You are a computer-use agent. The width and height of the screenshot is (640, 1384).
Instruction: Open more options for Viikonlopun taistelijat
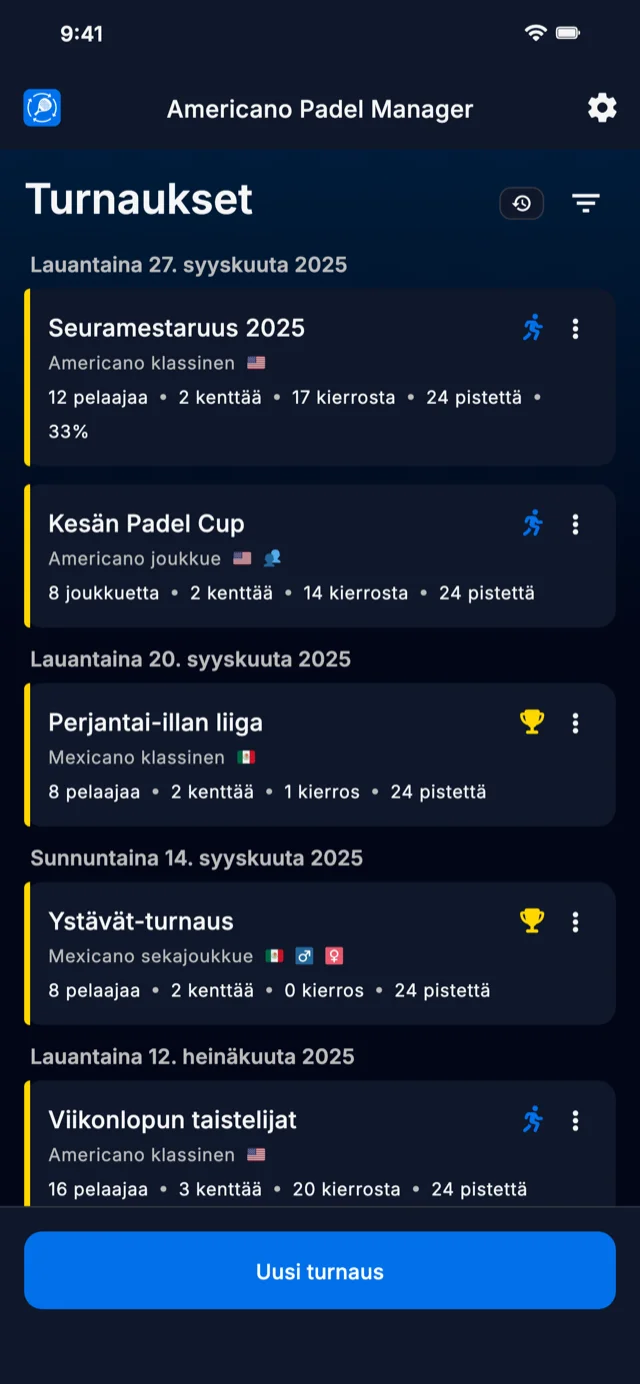(575, 1121)
